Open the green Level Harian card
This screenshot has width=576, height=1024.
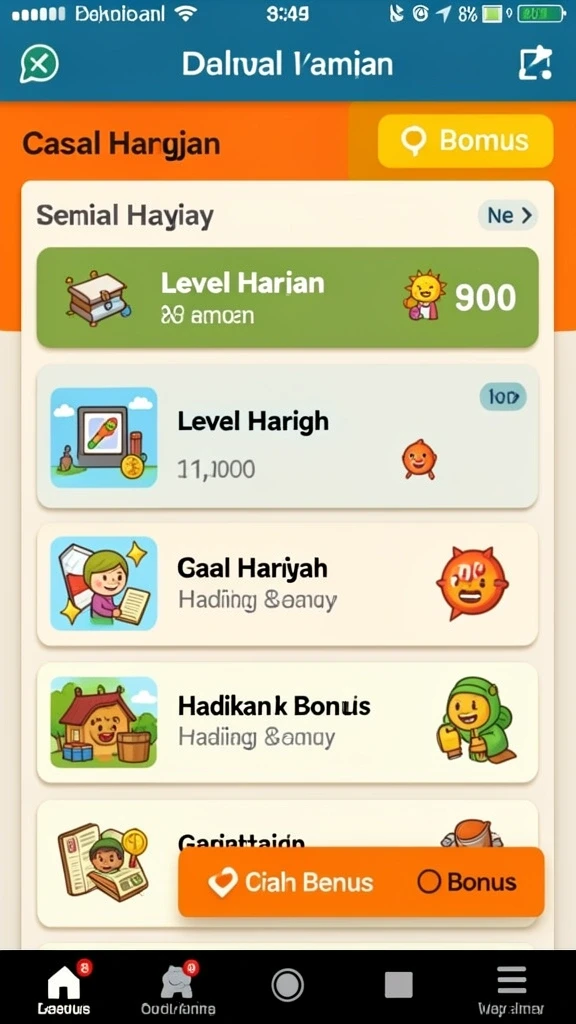tap(287, 297)
